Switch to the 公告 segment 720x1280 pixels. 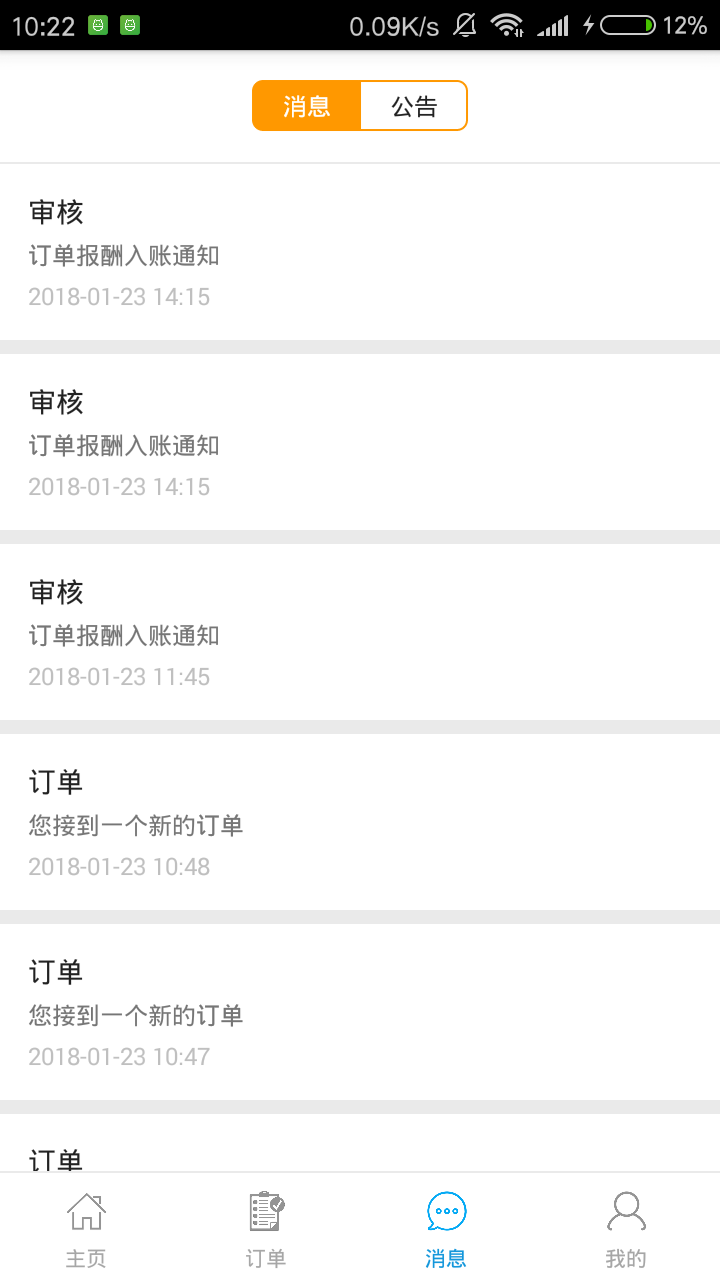coord(414,106)
